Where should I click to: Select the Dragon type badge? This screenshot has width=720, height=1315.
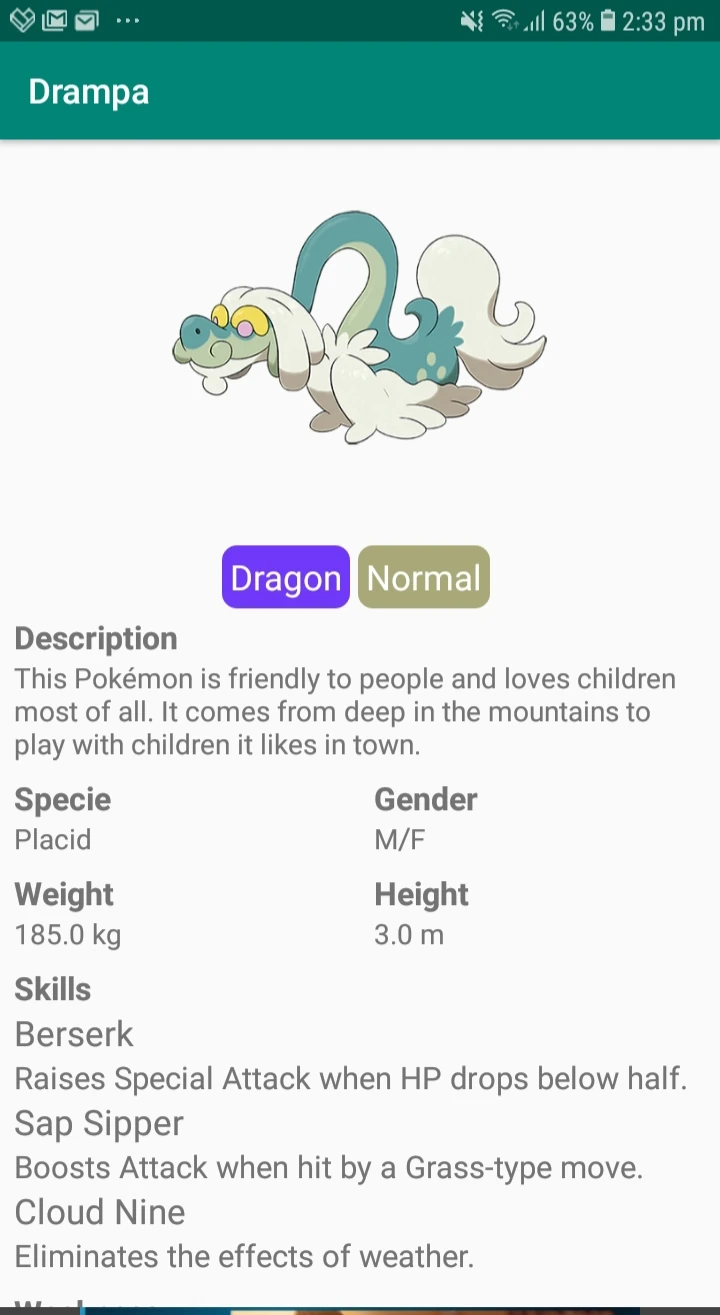[285, 577]
